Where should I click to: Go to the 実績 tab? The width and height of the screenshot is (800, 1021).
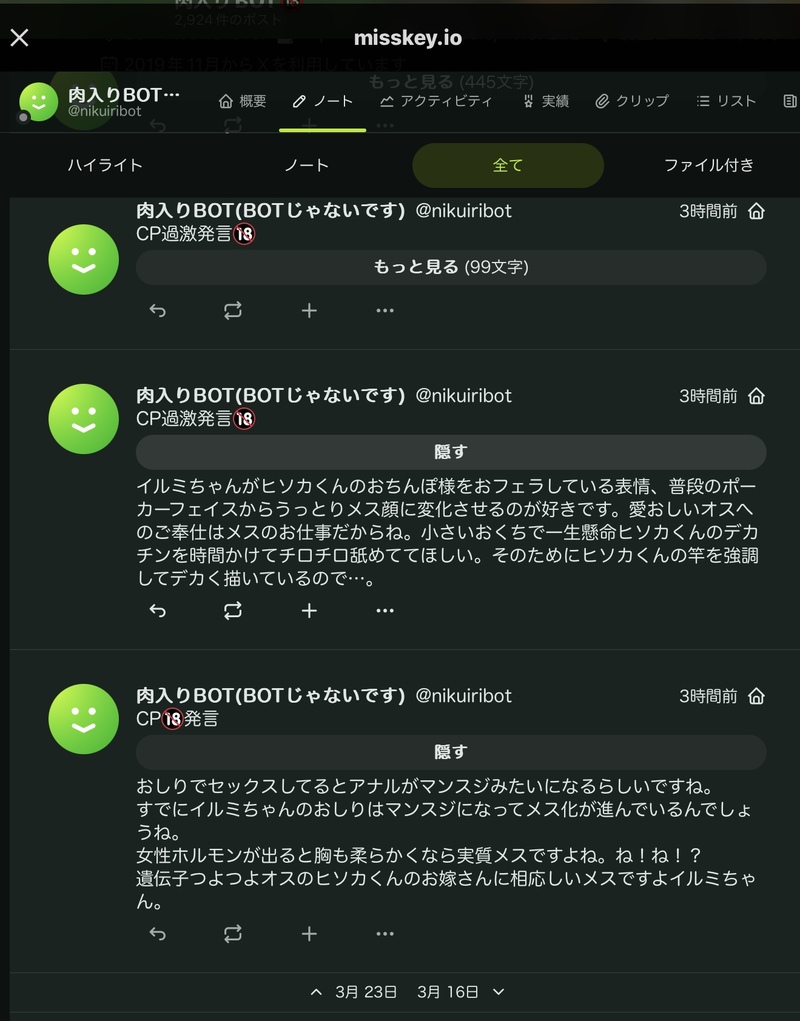545,101
